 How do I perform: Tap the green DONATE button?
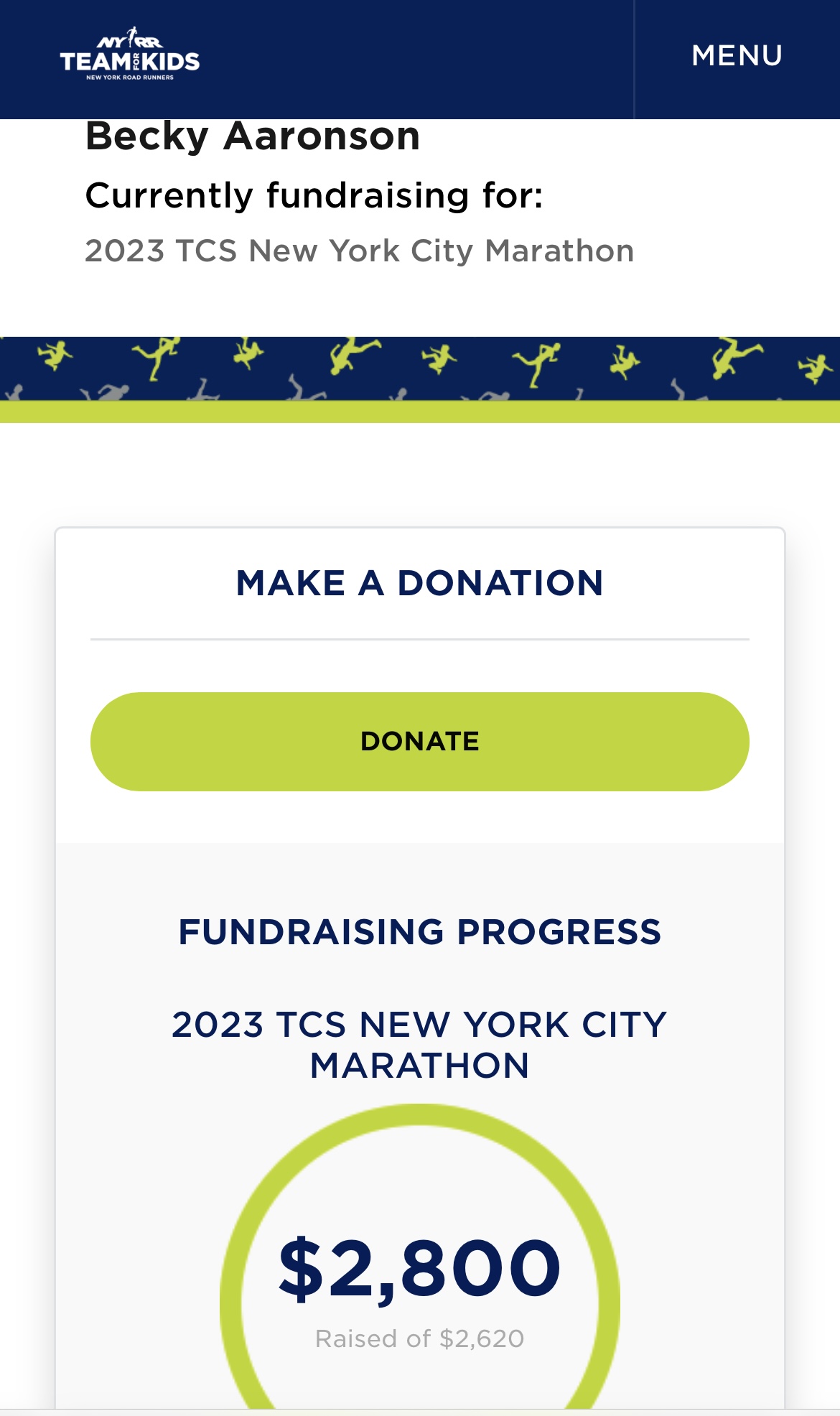(419, 741)
